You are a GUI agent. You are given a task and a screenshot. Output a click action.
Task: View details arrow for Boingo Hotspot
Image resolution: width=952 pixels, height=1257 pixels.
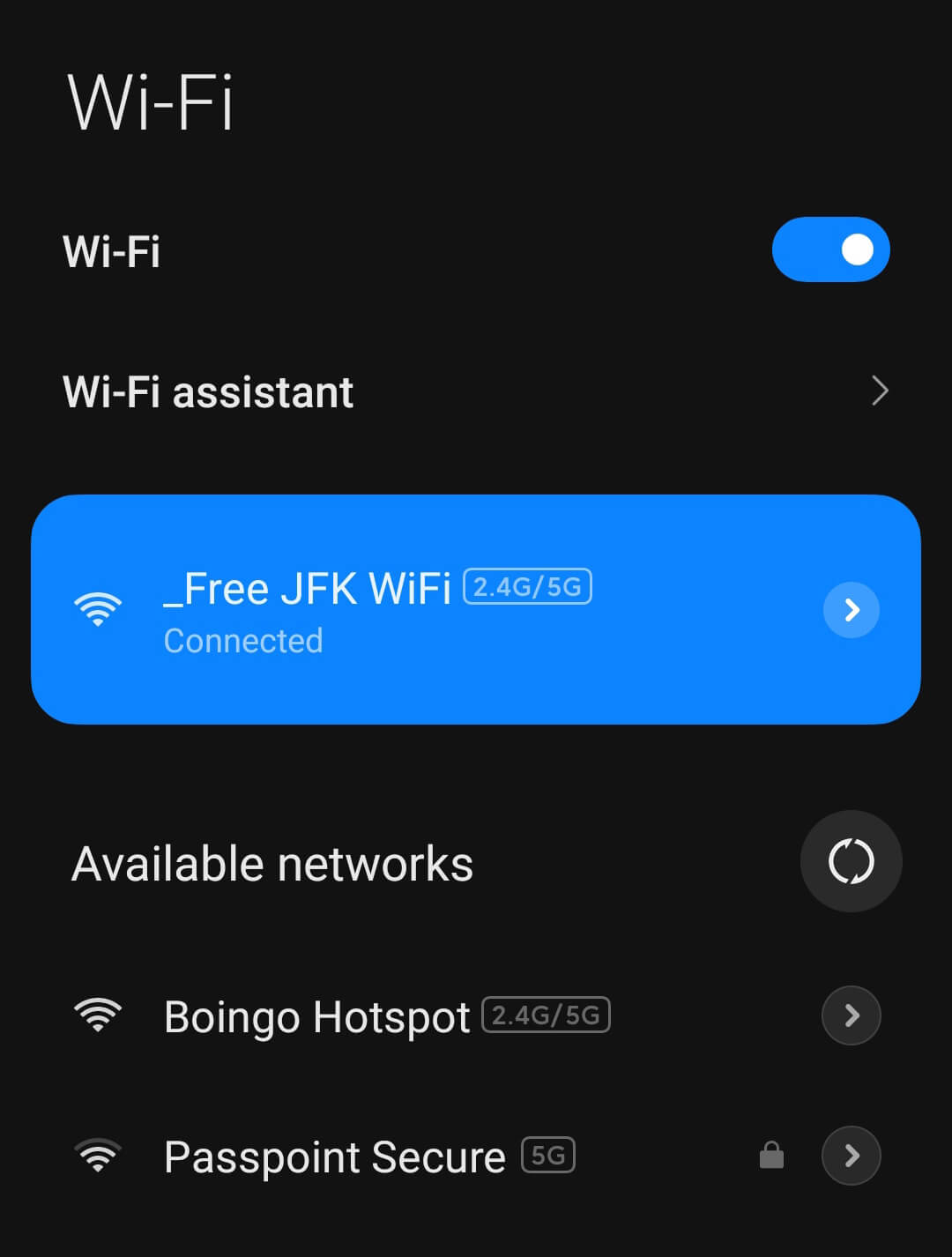[851, 1015]
